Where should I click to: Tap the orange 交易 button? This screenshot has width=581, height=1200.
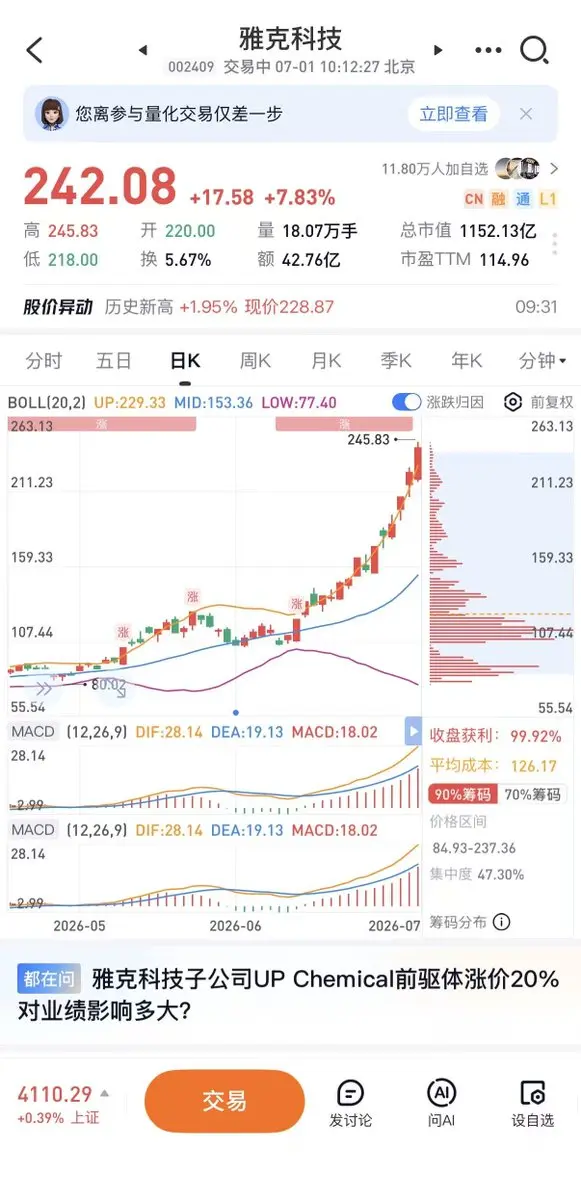coord(224,1101)
